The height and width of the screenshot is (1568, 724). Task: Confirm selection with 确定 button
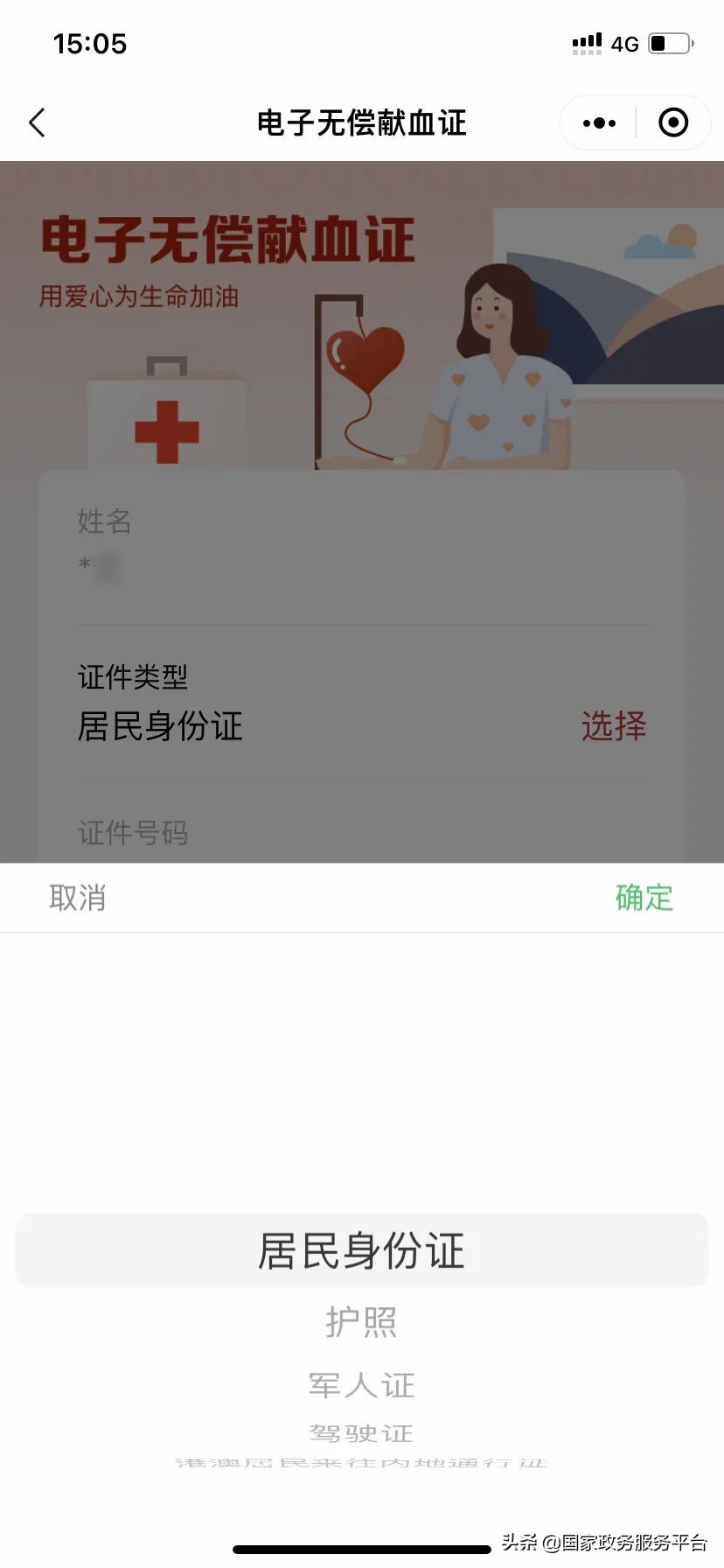(x=644, y=898)
